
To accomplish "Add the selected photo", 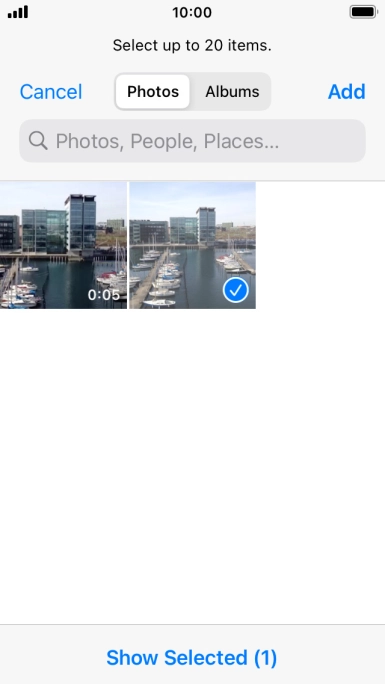I will [347, 92].
